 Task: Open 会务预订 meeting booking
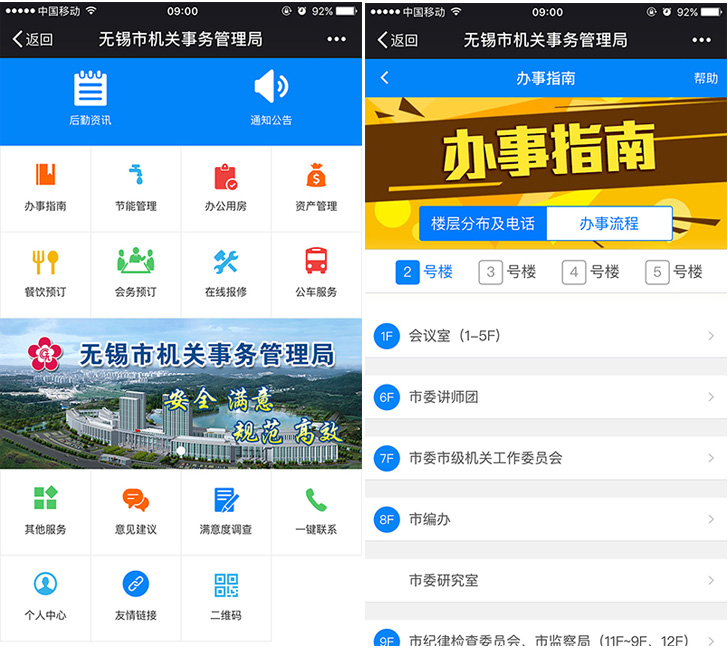click(x=135, y=274)
